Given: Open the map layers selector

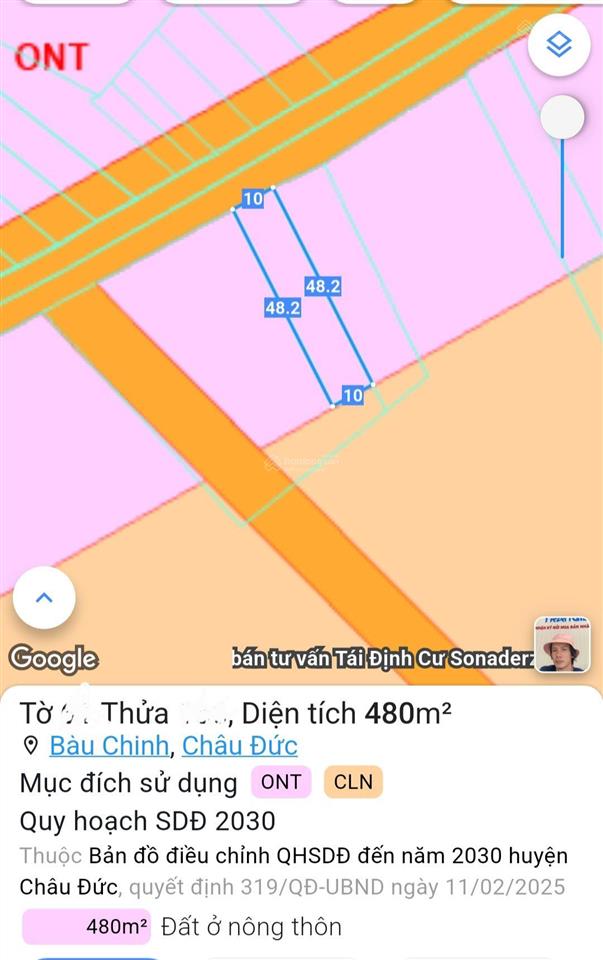Looking at the screenshot, I should (559, 45).
